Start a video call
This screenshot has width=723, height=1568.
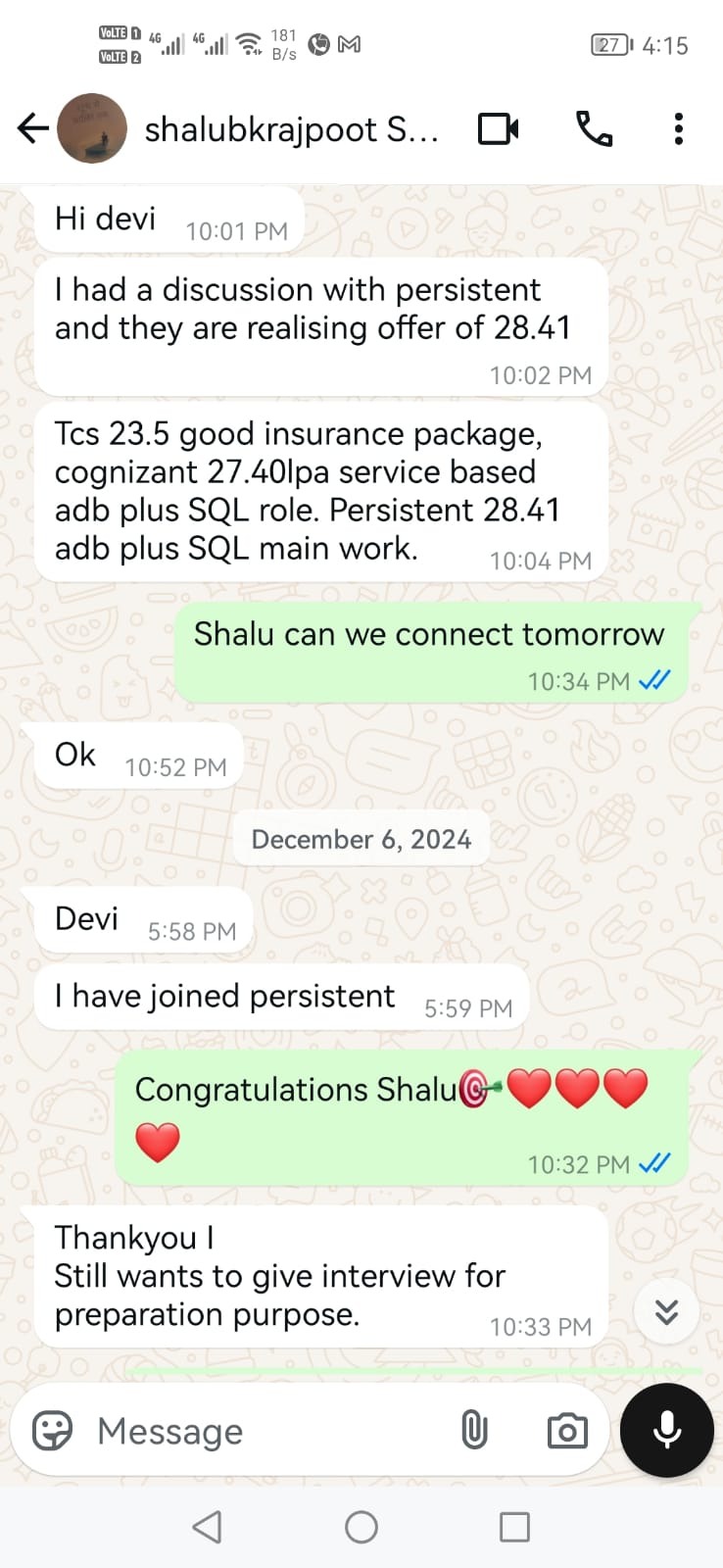coord(498,128)
